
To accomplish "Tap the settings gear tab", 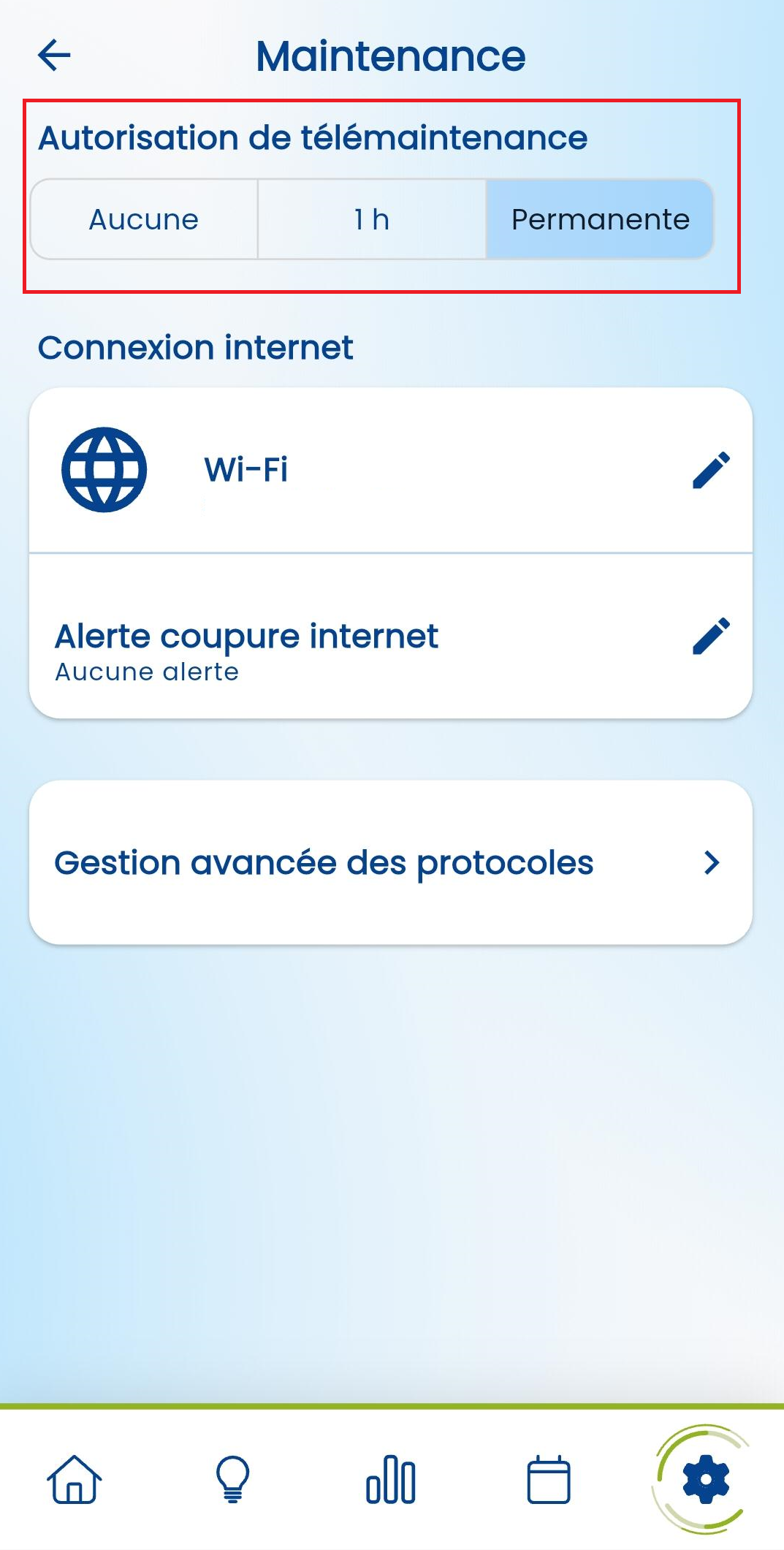I will 705,1479.
